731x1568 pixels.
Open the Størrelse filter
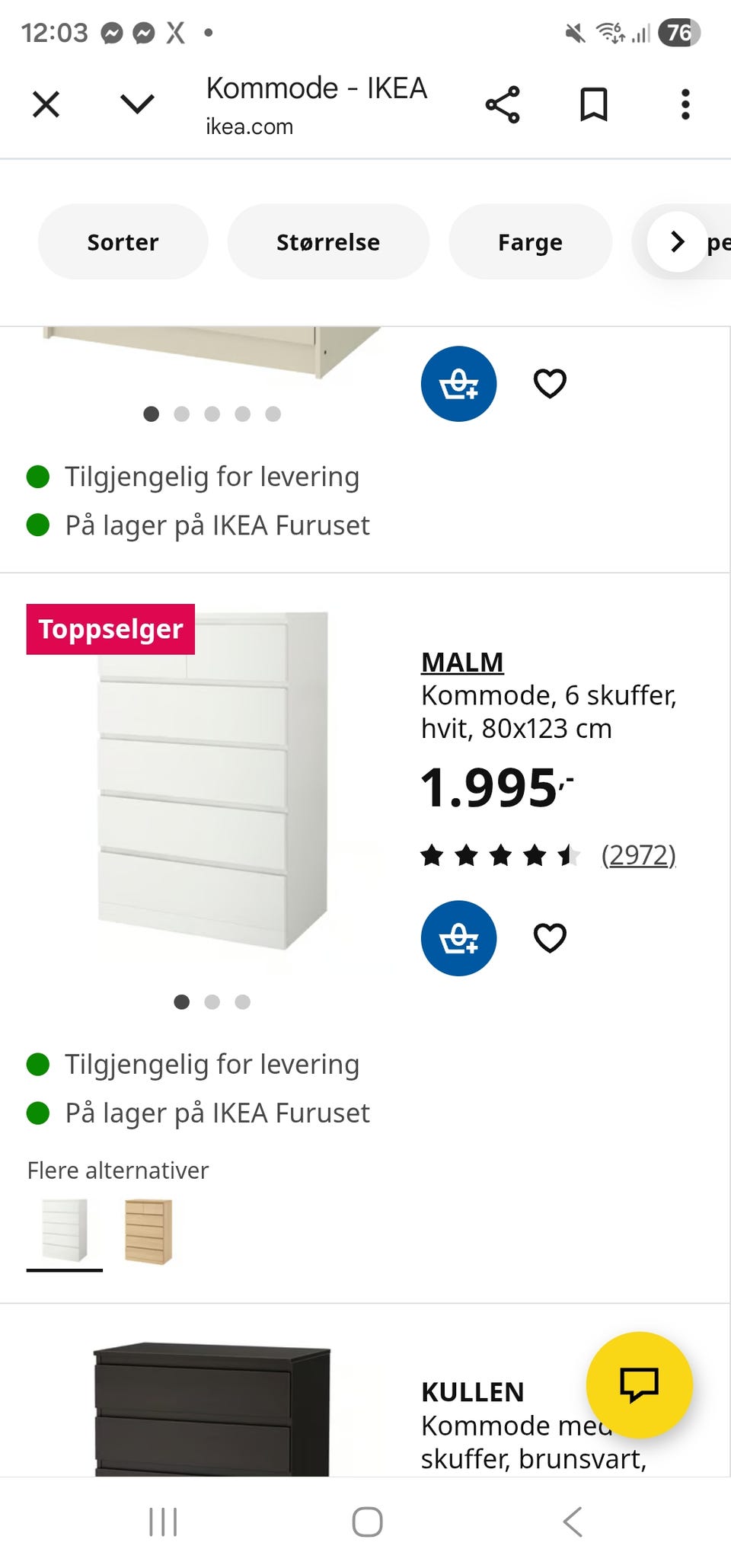[x=327, y=241]
